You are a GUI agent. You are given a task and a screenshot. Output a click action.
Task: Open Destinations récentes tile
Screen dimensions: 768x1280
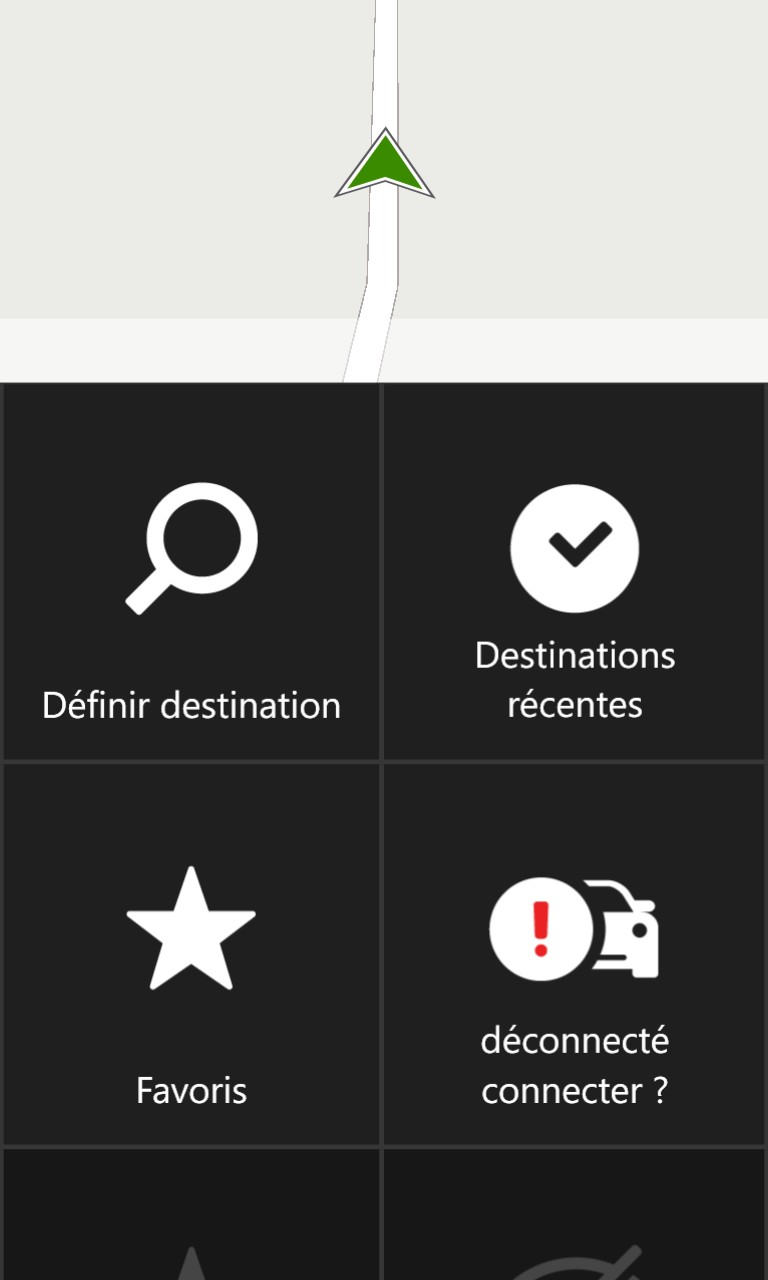574,572
